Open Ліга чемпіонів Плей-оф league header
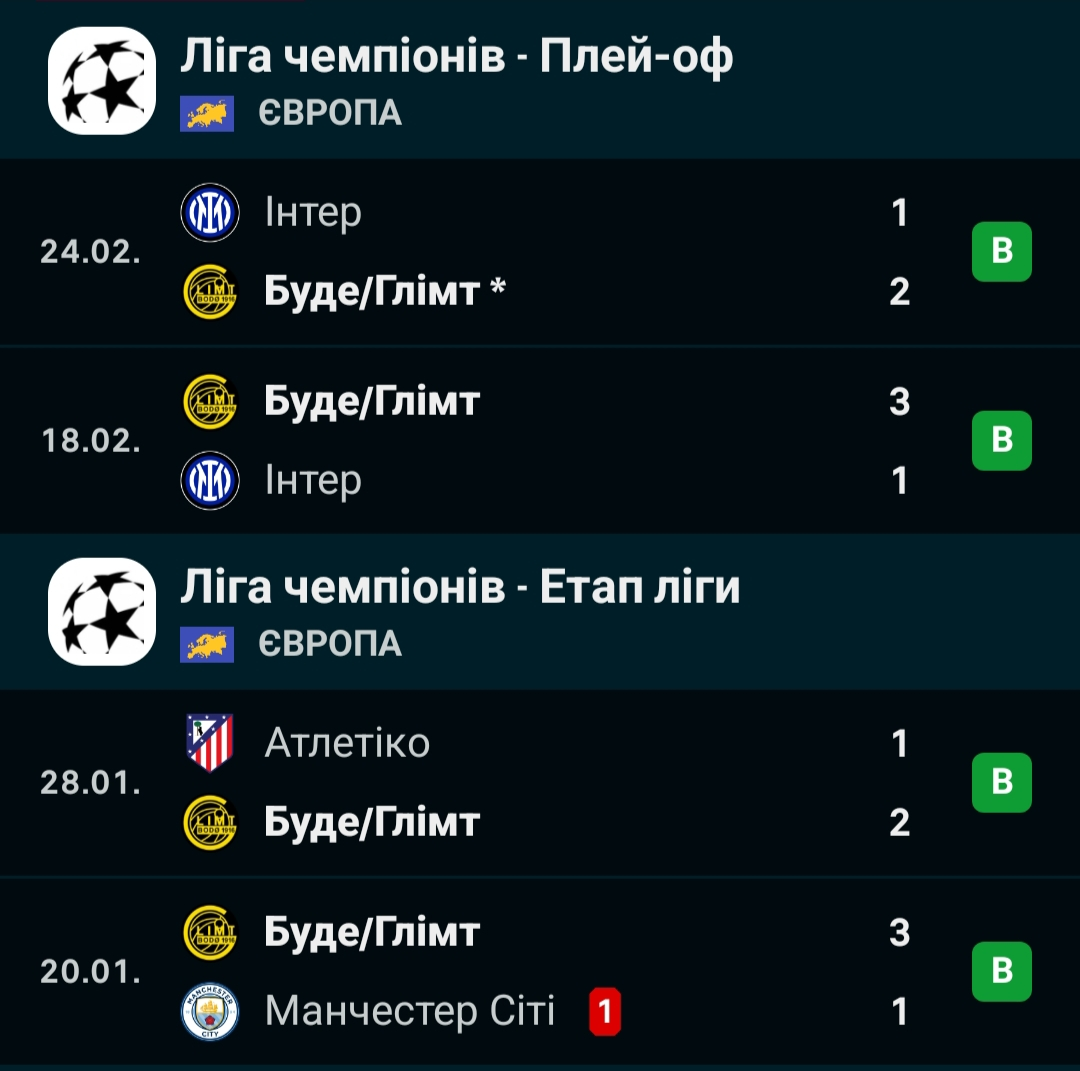Image resolution: width=1080 pixels, height=1071 pixels. (456, 60)
